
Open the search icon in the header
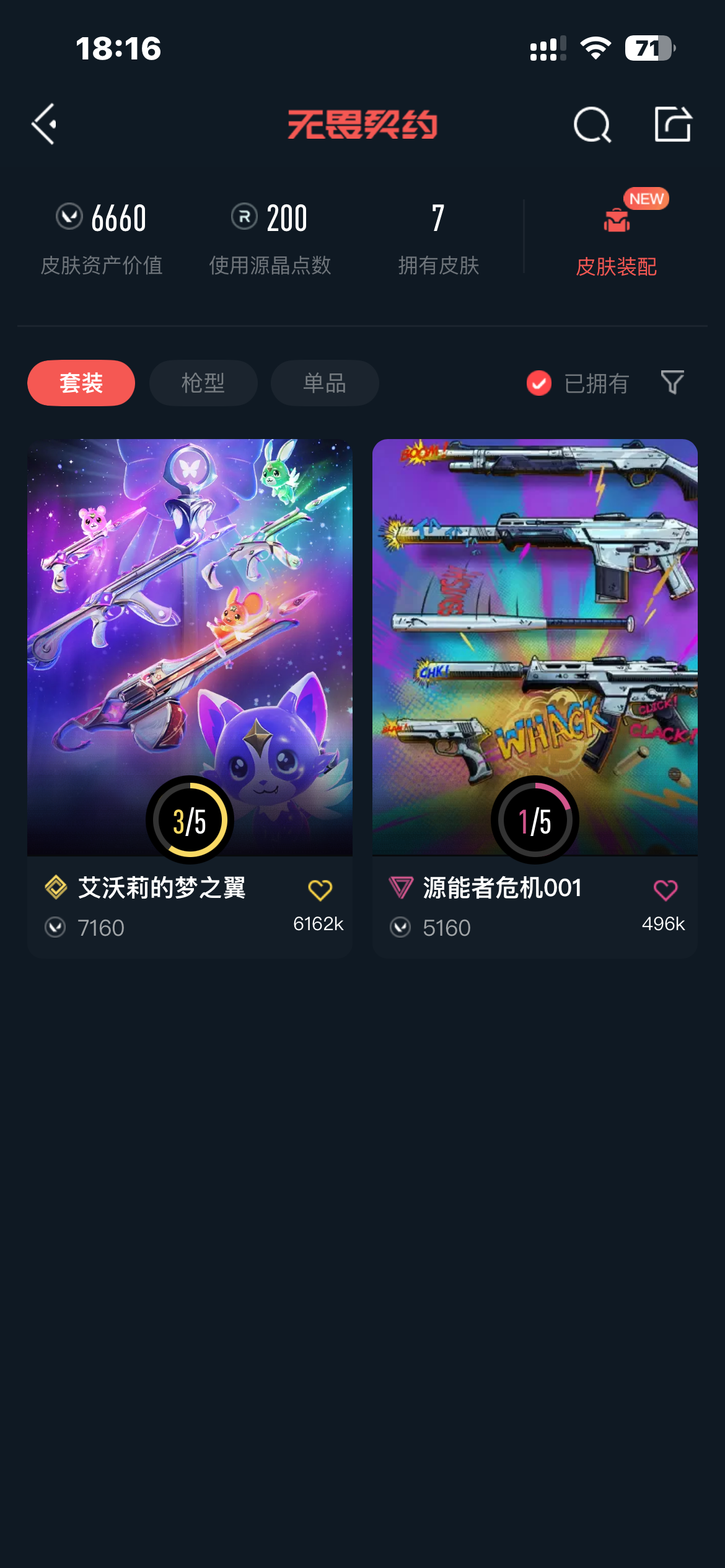(x=592, y=124)
